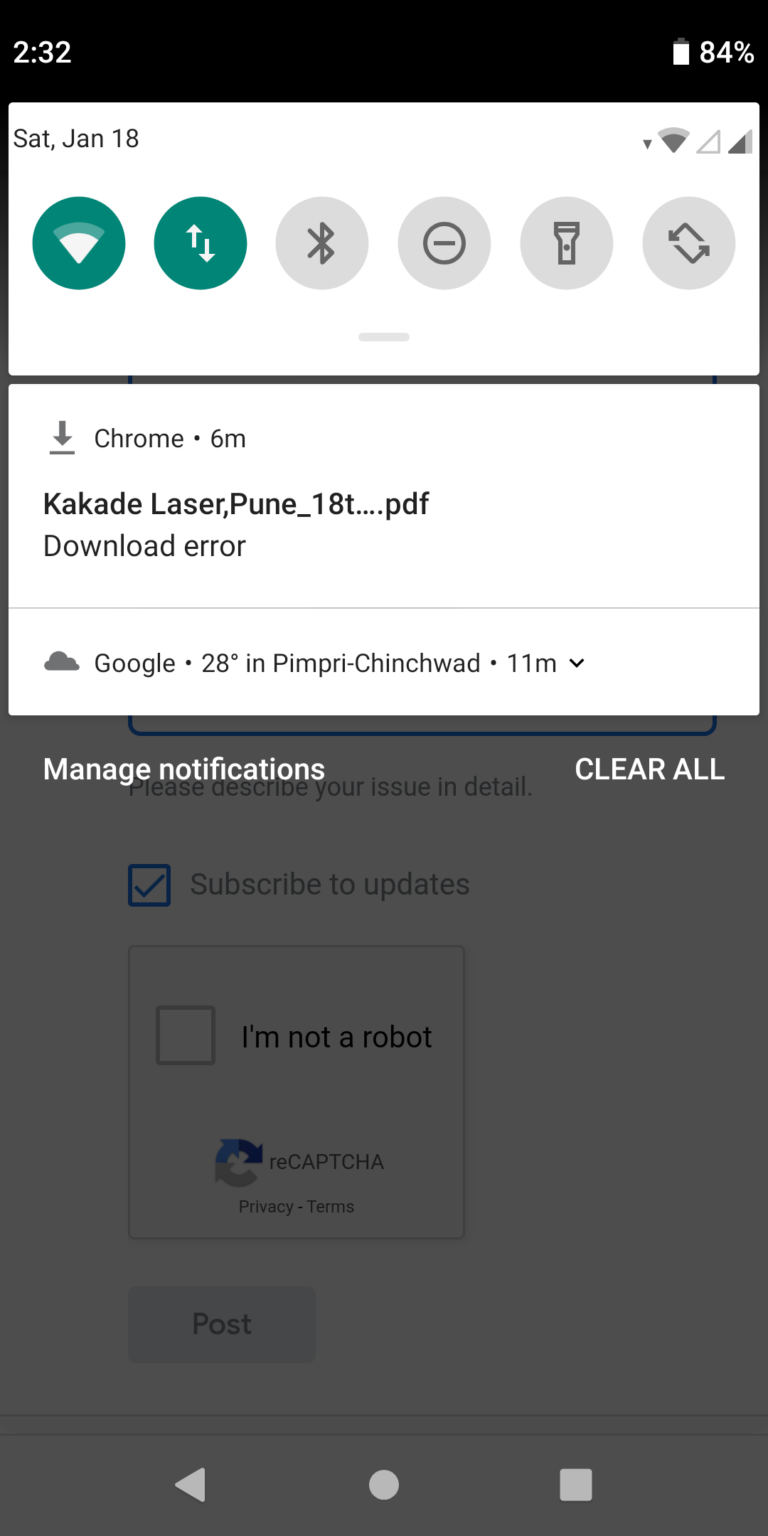Uncheck the Subscribe to updates checkbox

click(x=148, y=884)
